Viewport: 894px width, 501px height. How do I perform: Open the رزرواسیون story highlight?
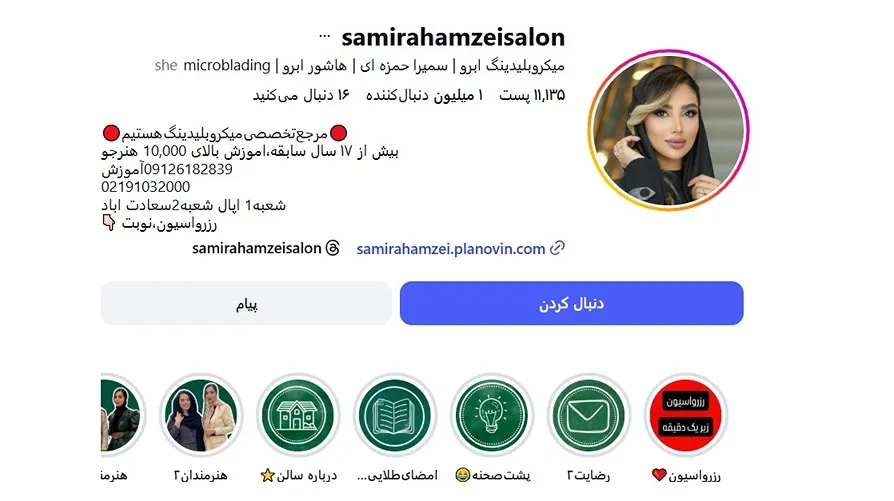click(x=685, y=415)
